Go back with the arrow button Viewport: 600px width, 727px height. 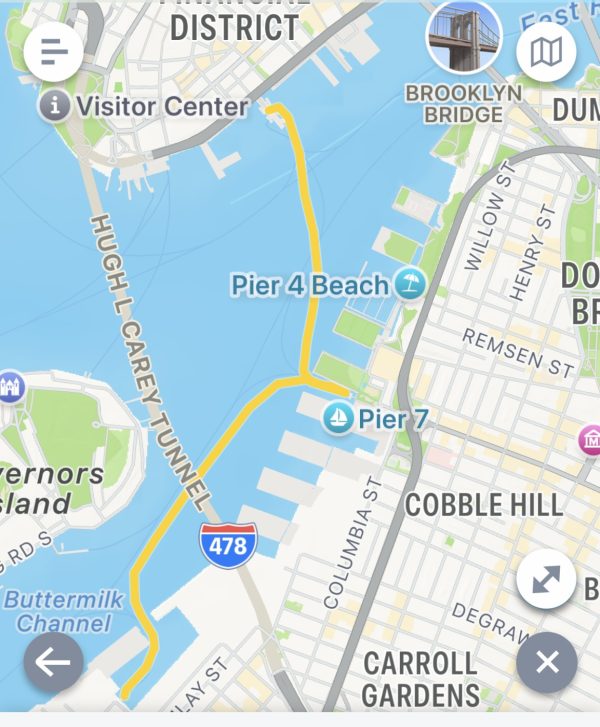(x=54, y=662)
